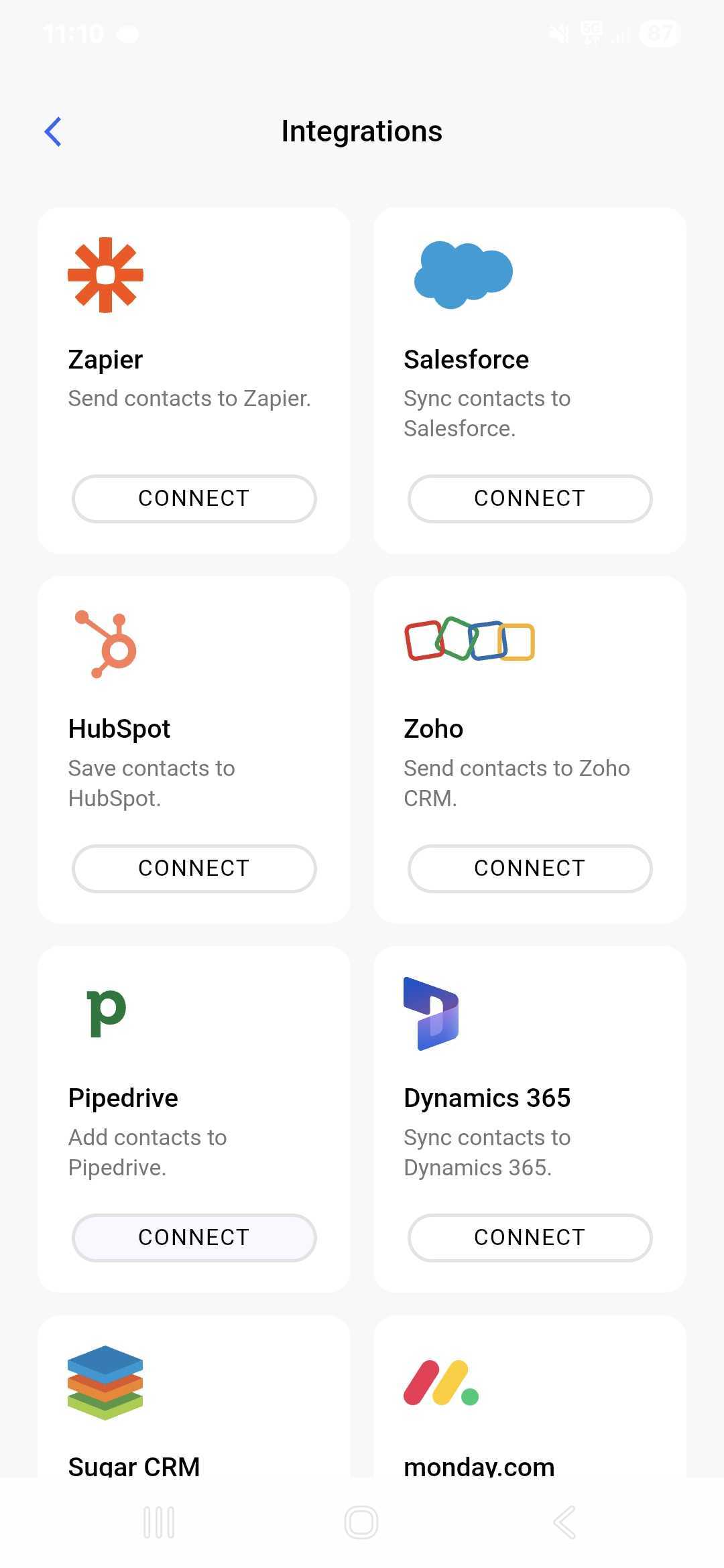Screen dimensions: 724x1568
Task: Connect the Pipedrive integration
Action: 194,1238
